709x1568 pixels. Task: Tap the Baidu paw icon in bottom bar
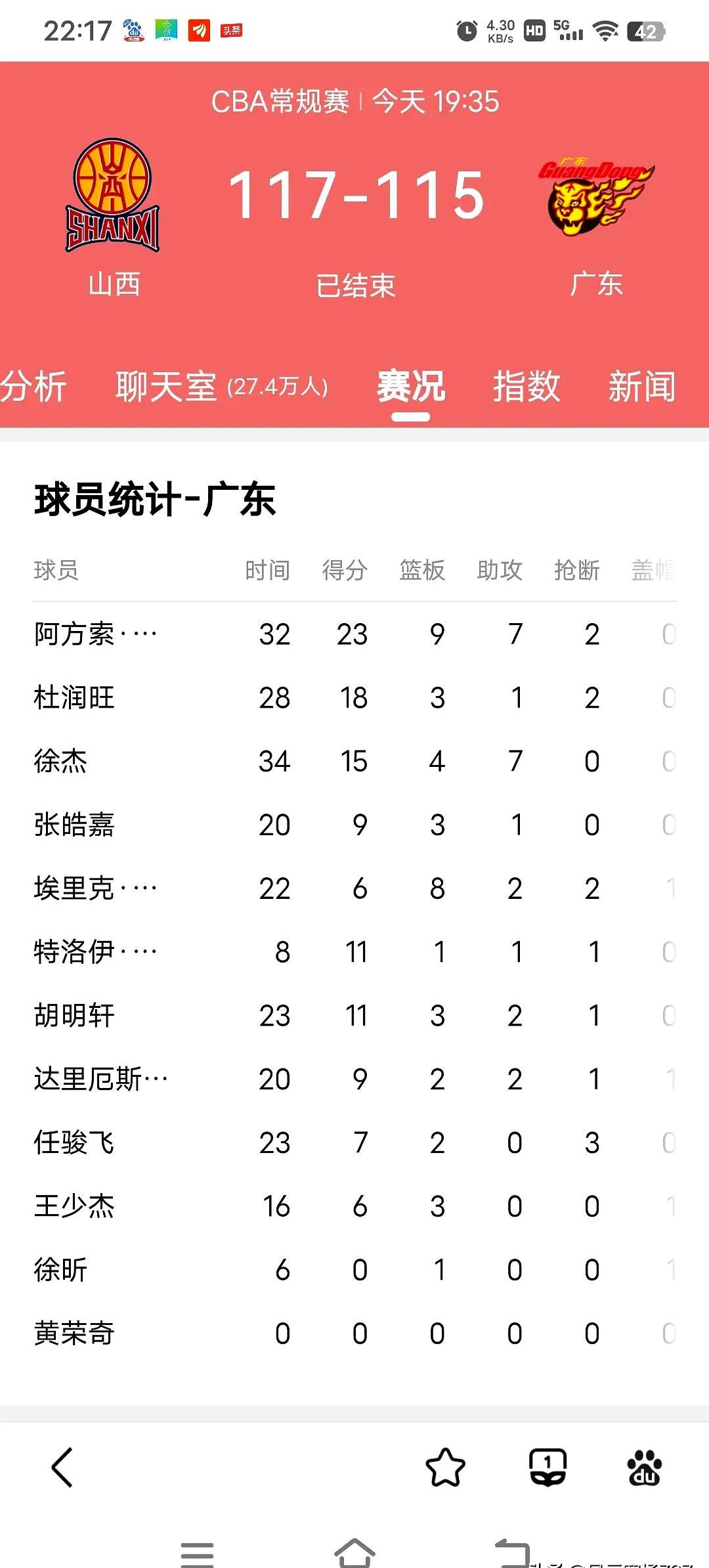coord(644,1469)
